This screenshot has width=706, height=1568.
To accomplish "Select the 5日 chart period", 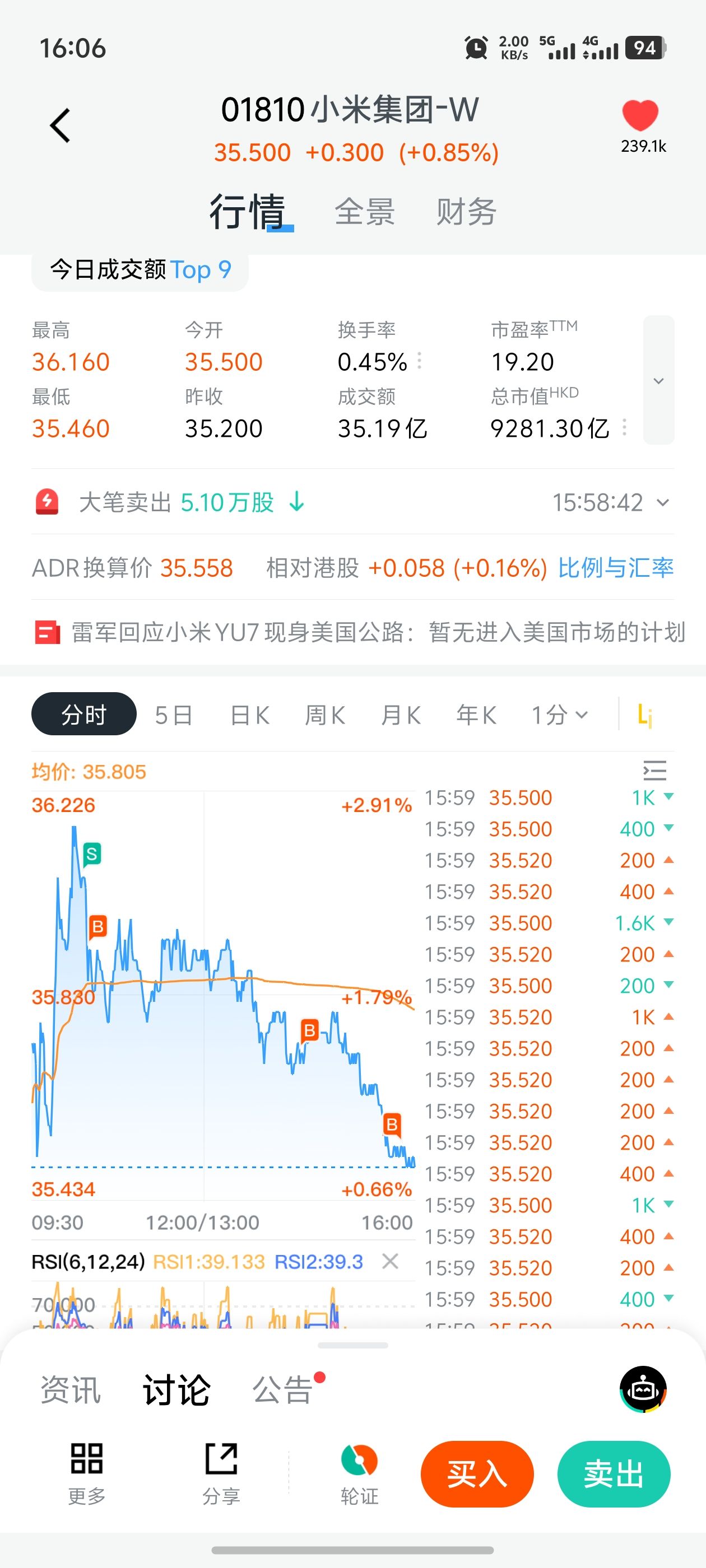I will [x=174, y=715].
